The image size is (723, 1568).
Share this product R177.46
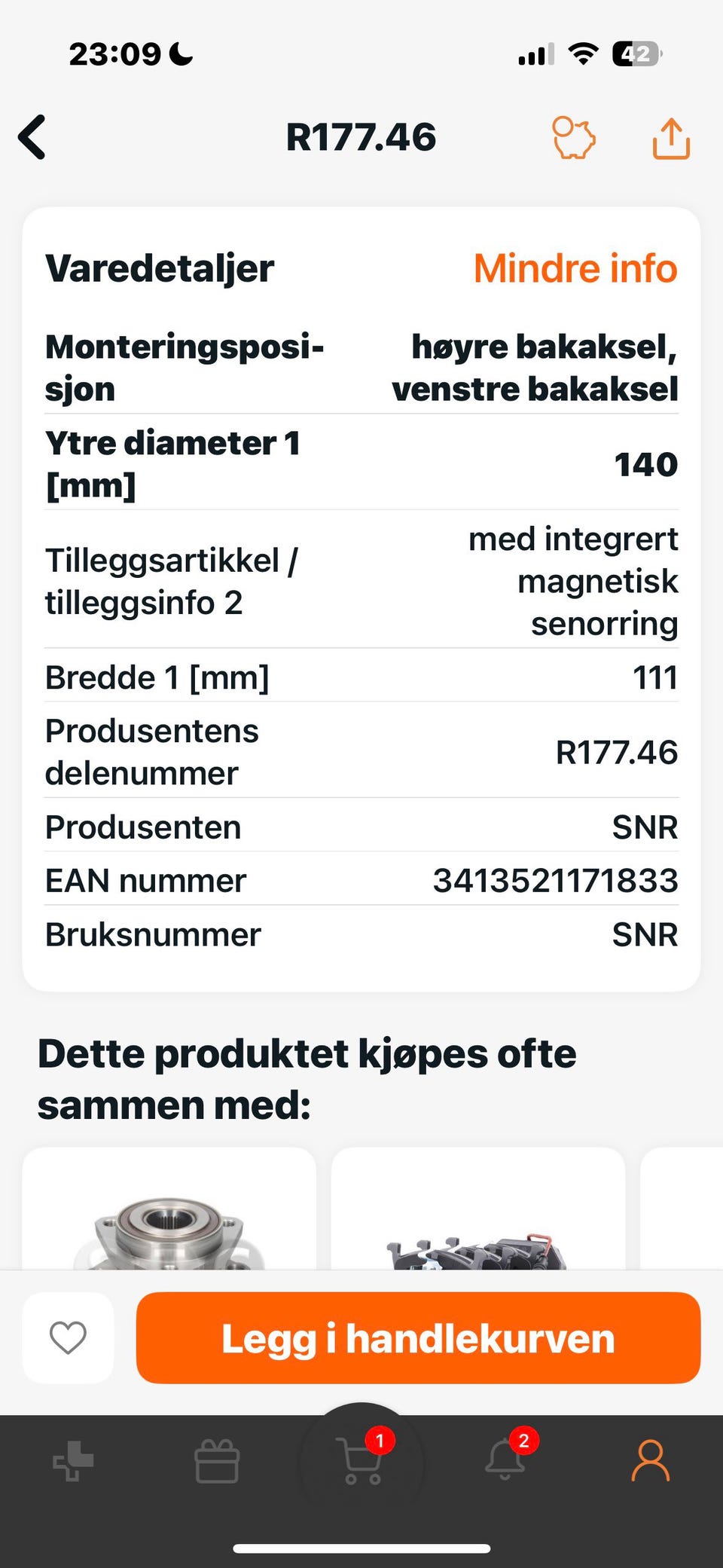pyautogui.click(x=670, y=139)
